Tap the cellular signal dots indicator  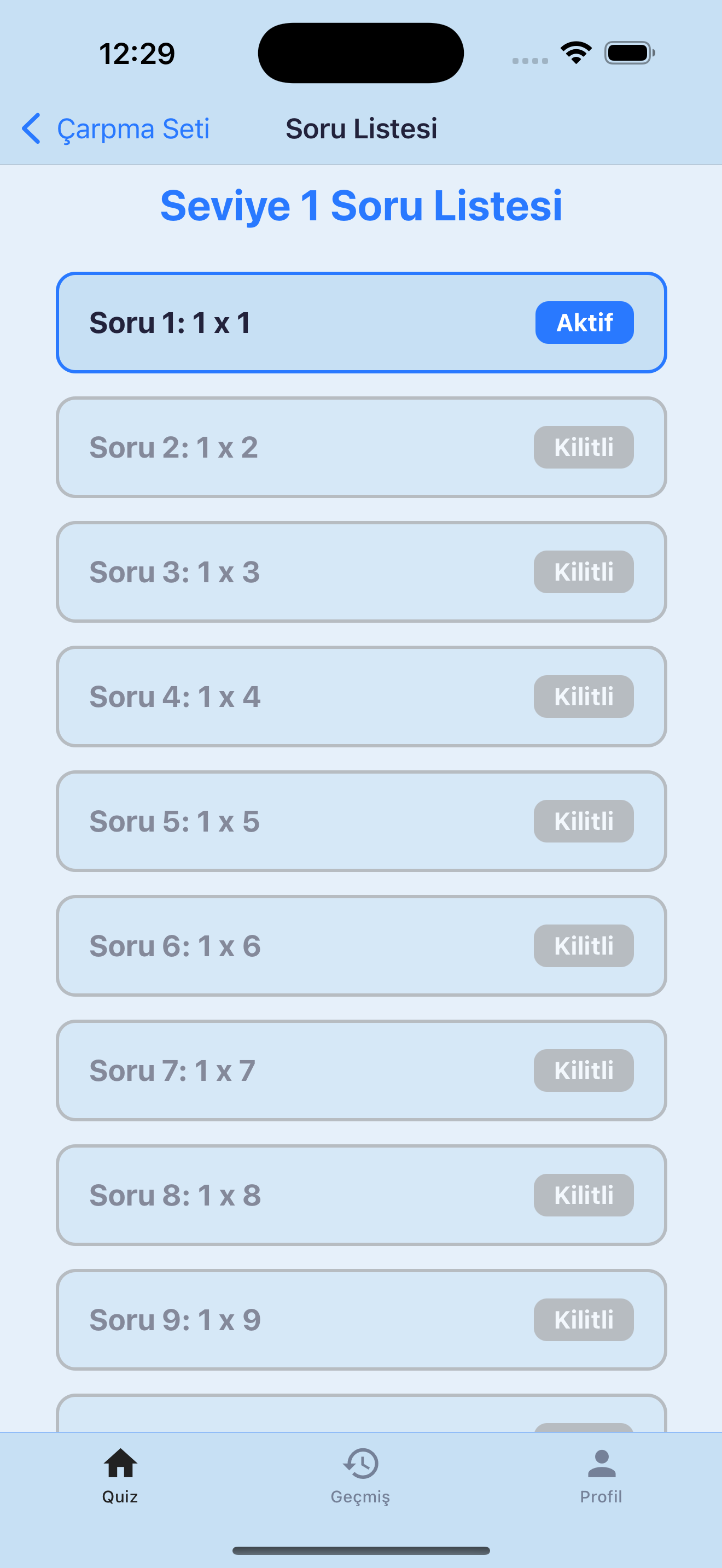[x=529, y=60]
